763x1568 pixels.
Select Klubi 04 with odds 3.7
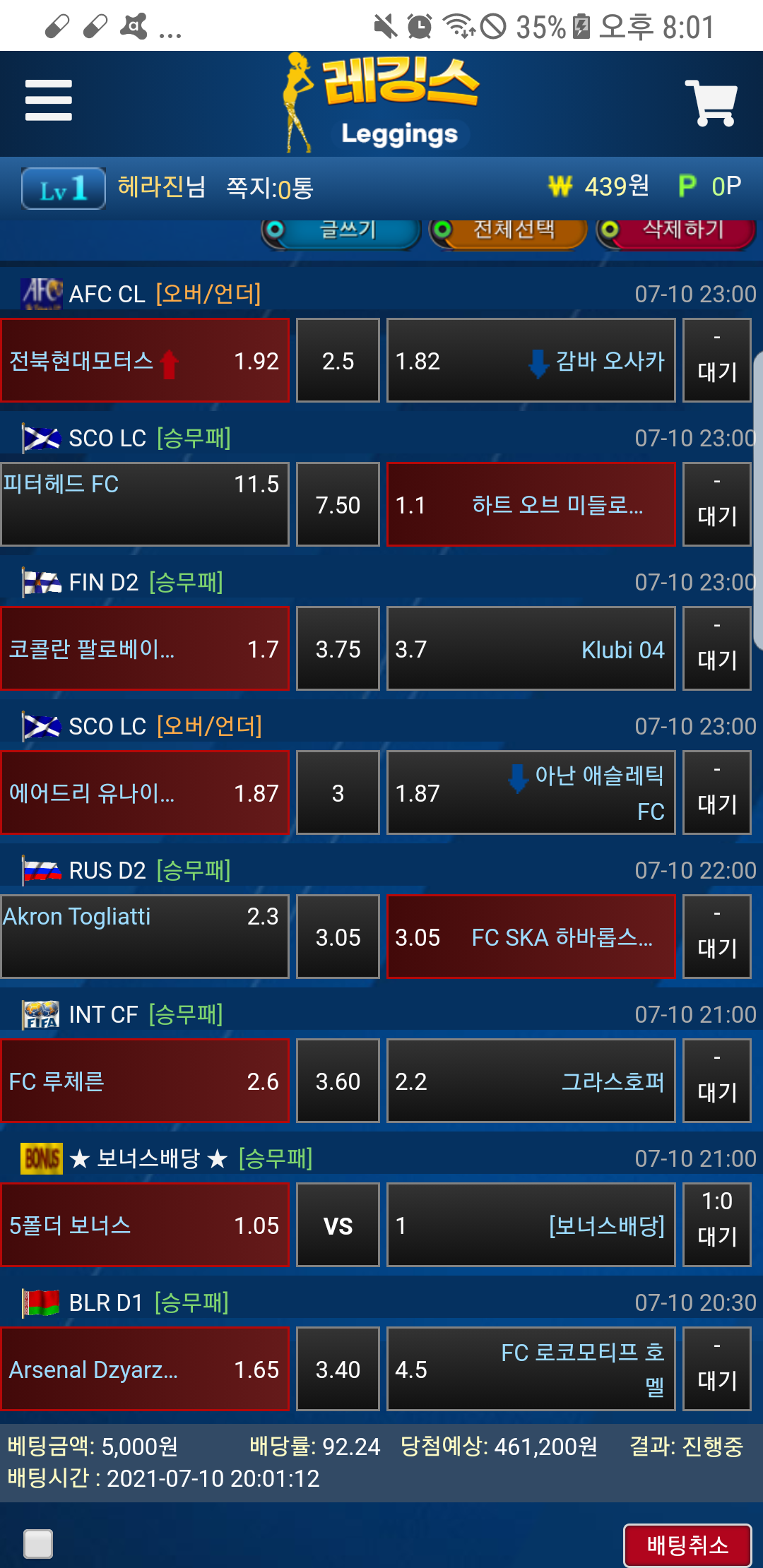tap(531, 649)
